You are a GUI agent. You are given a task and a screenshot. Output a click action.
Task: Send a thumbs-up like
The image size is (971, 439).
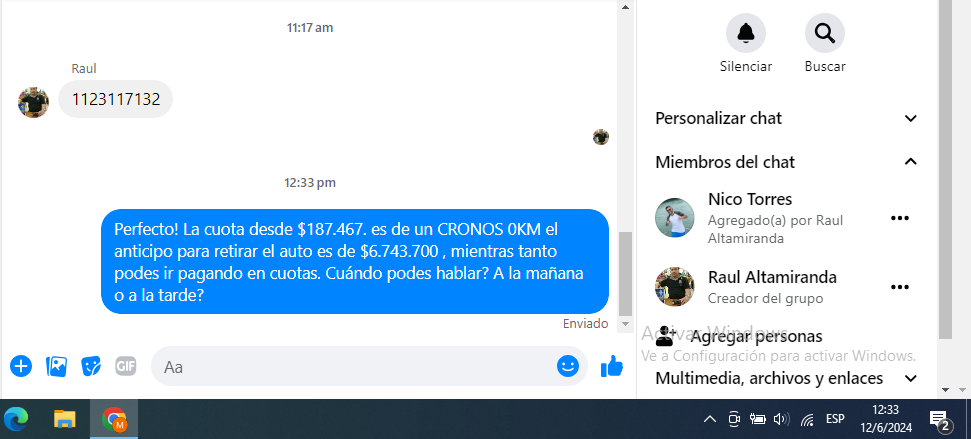611,367
